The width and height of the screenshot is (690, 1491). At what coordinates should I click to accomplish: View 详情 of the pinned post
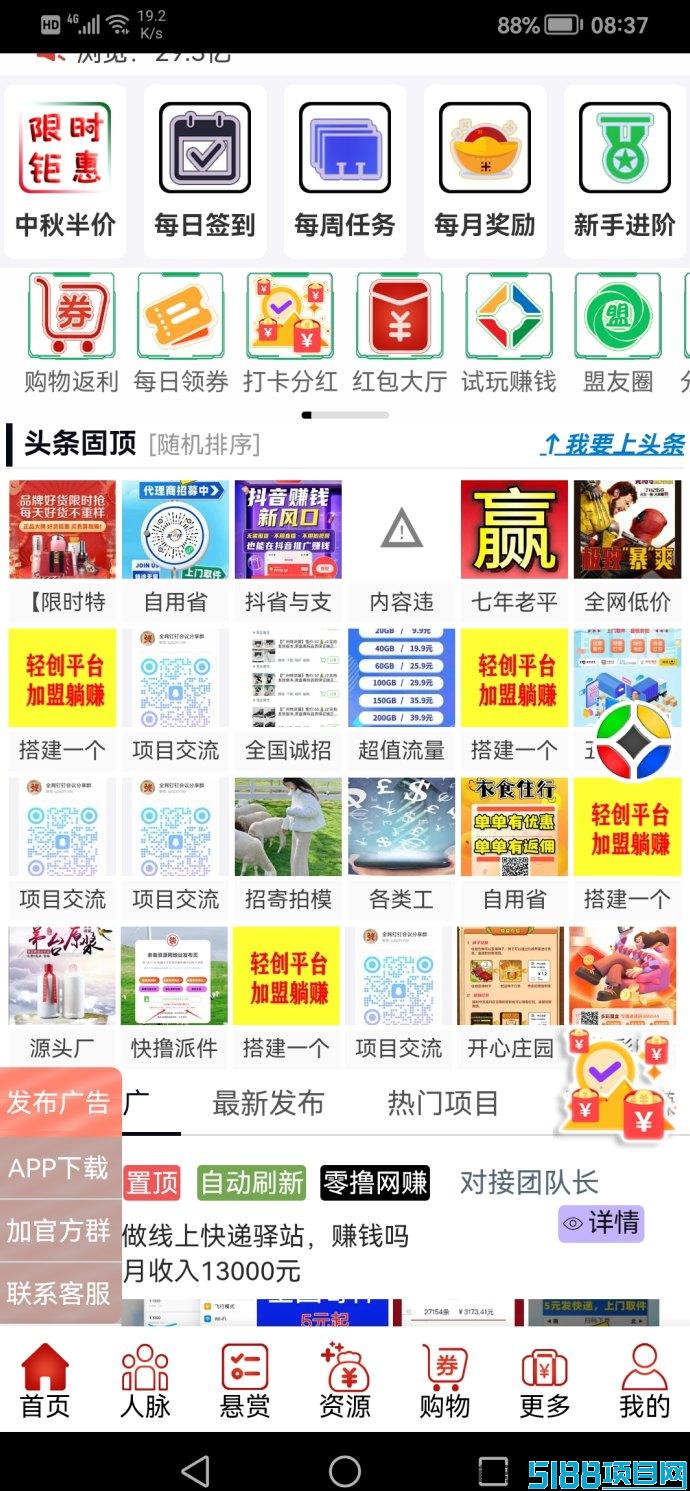601,1223
